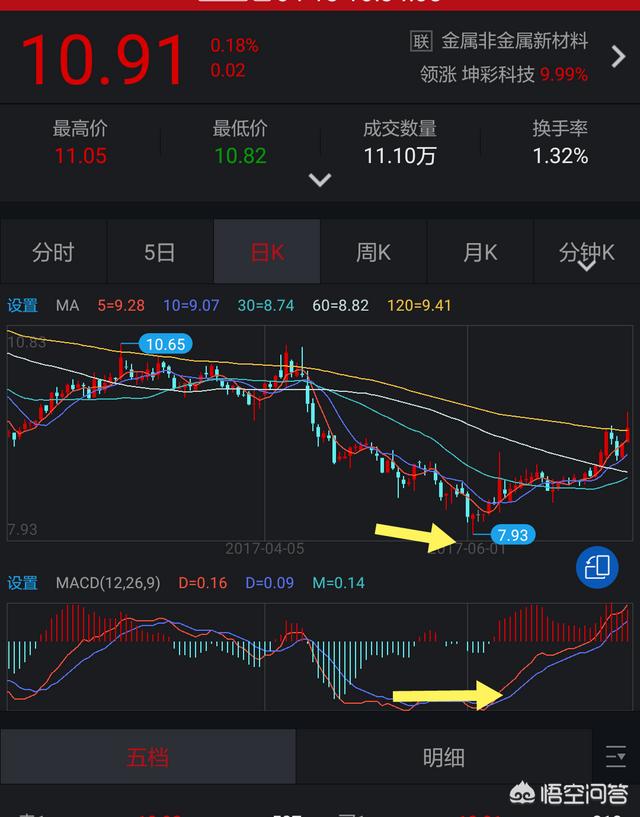Open the 月K monthly chart
Image resolution: width=640 pixels, height=817 pixels.
tap(480, 253)
